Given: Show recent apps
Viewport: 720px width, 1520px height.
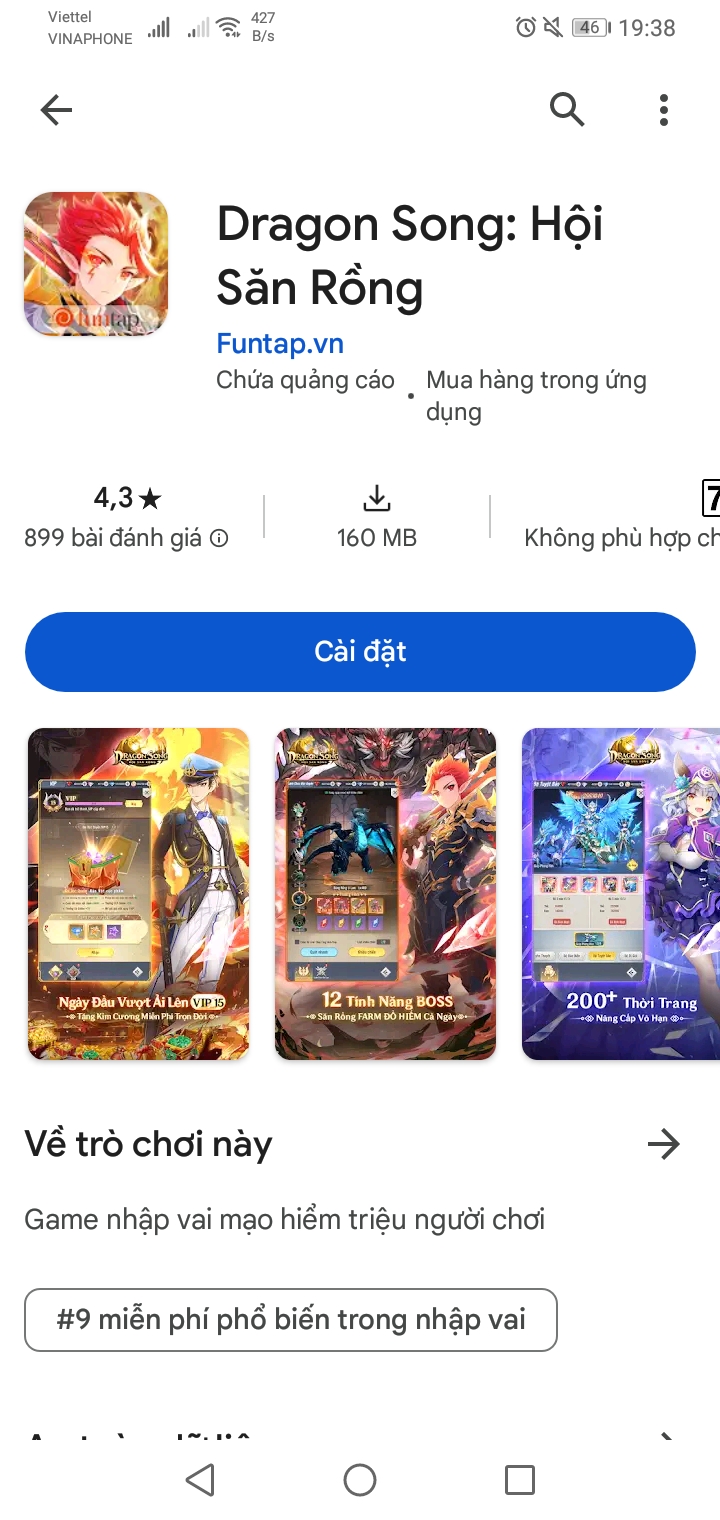Looking at the screenshot, I should 519,1480.
